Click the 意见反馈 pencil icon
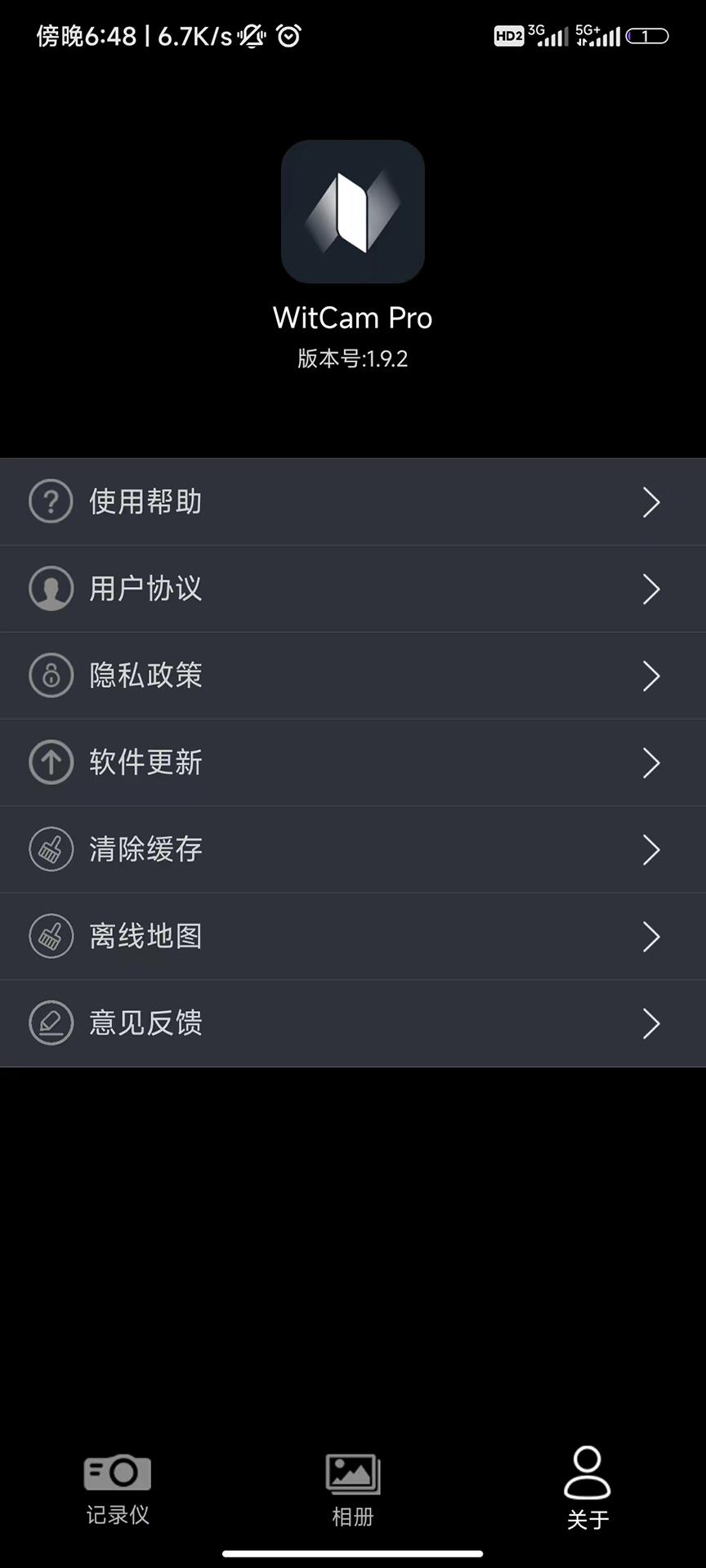This screenshot has height=1568, width=706. [51, 1022]
